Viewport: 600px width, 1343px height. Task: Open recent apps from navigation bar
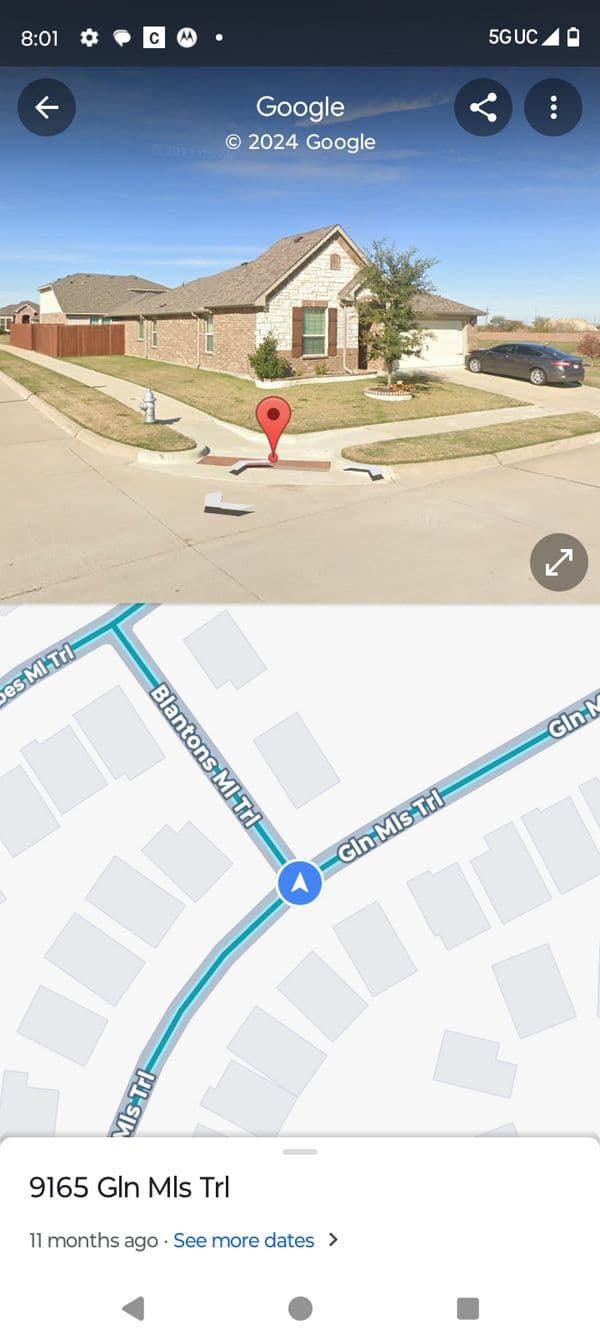coord(467,1308)
